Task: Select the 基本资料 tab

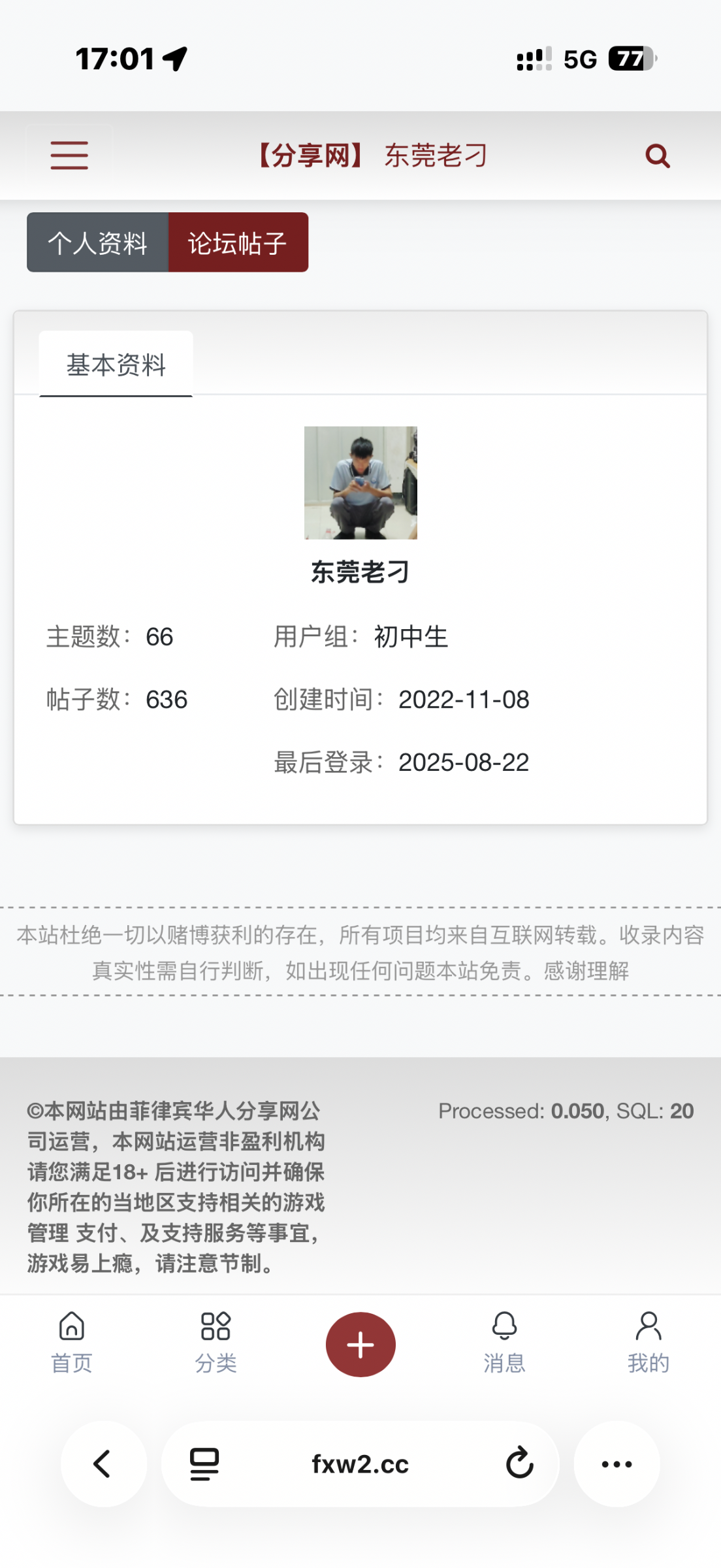Action: pos(116,365)
